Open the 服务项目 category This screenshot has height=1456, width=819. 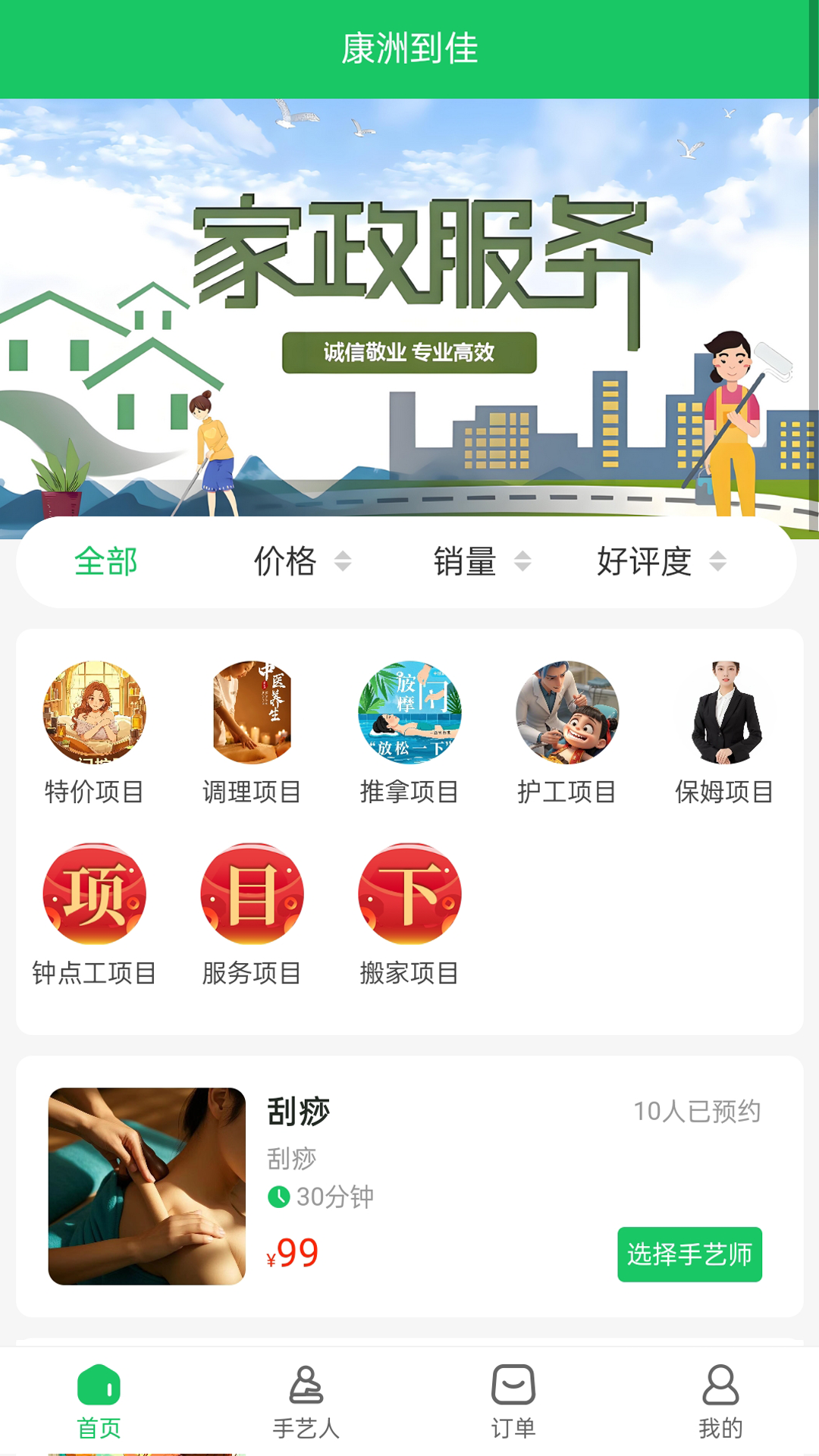[x=252, y=914]
